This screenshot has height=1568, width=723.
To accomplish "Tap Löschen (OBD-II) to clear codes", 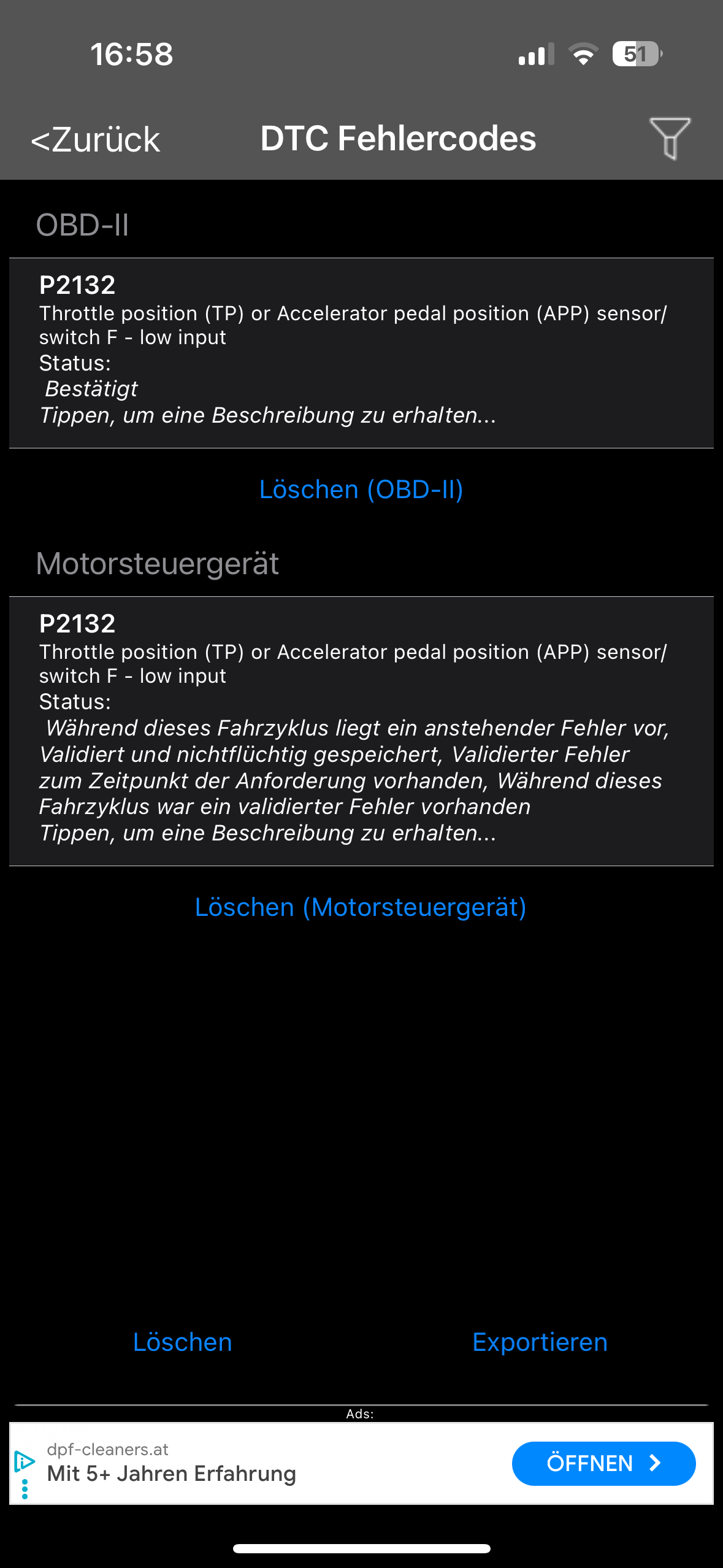I will (361, 490).
